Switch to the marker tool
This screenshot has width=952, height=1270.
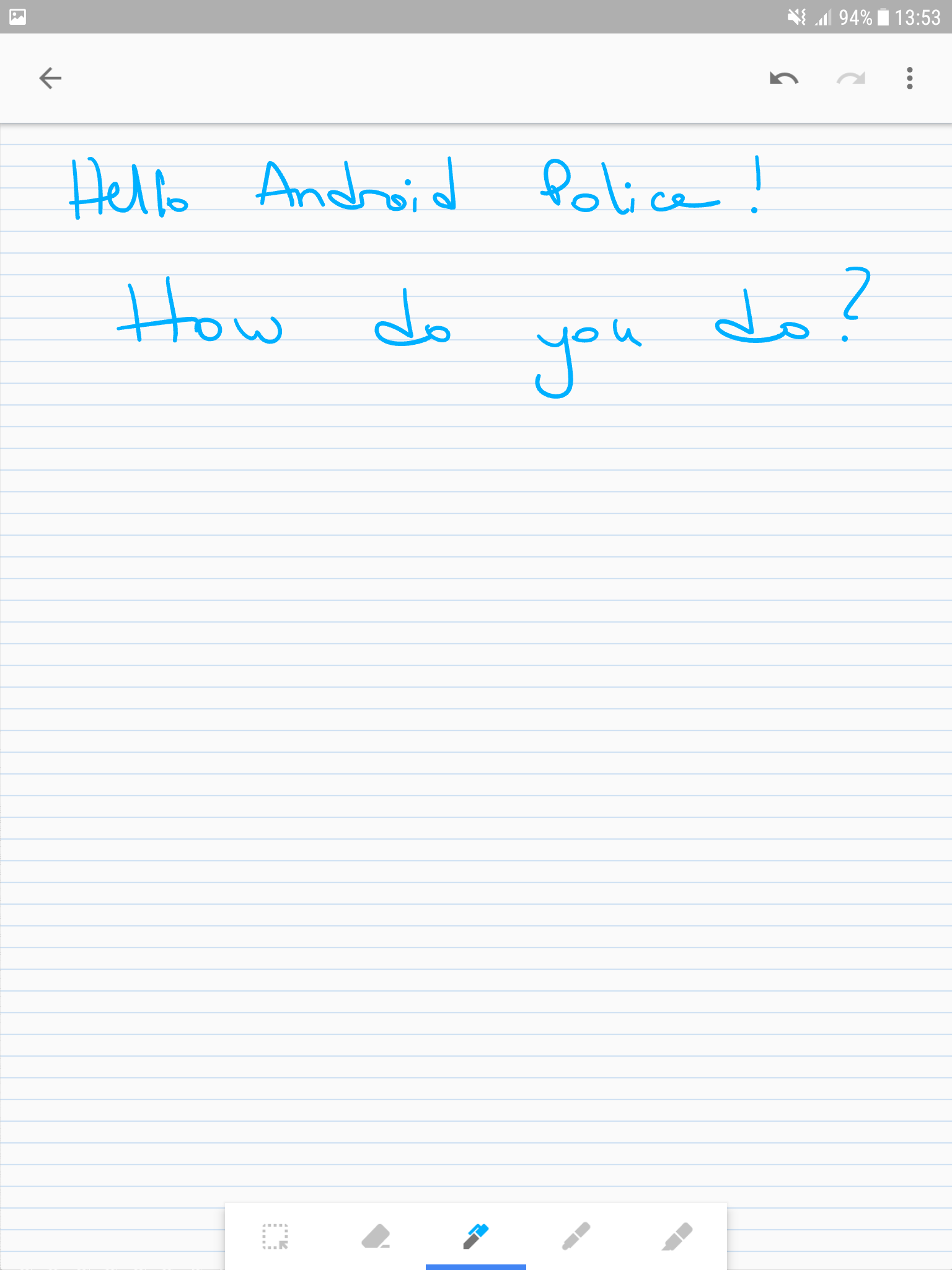tap(576, 1237)
